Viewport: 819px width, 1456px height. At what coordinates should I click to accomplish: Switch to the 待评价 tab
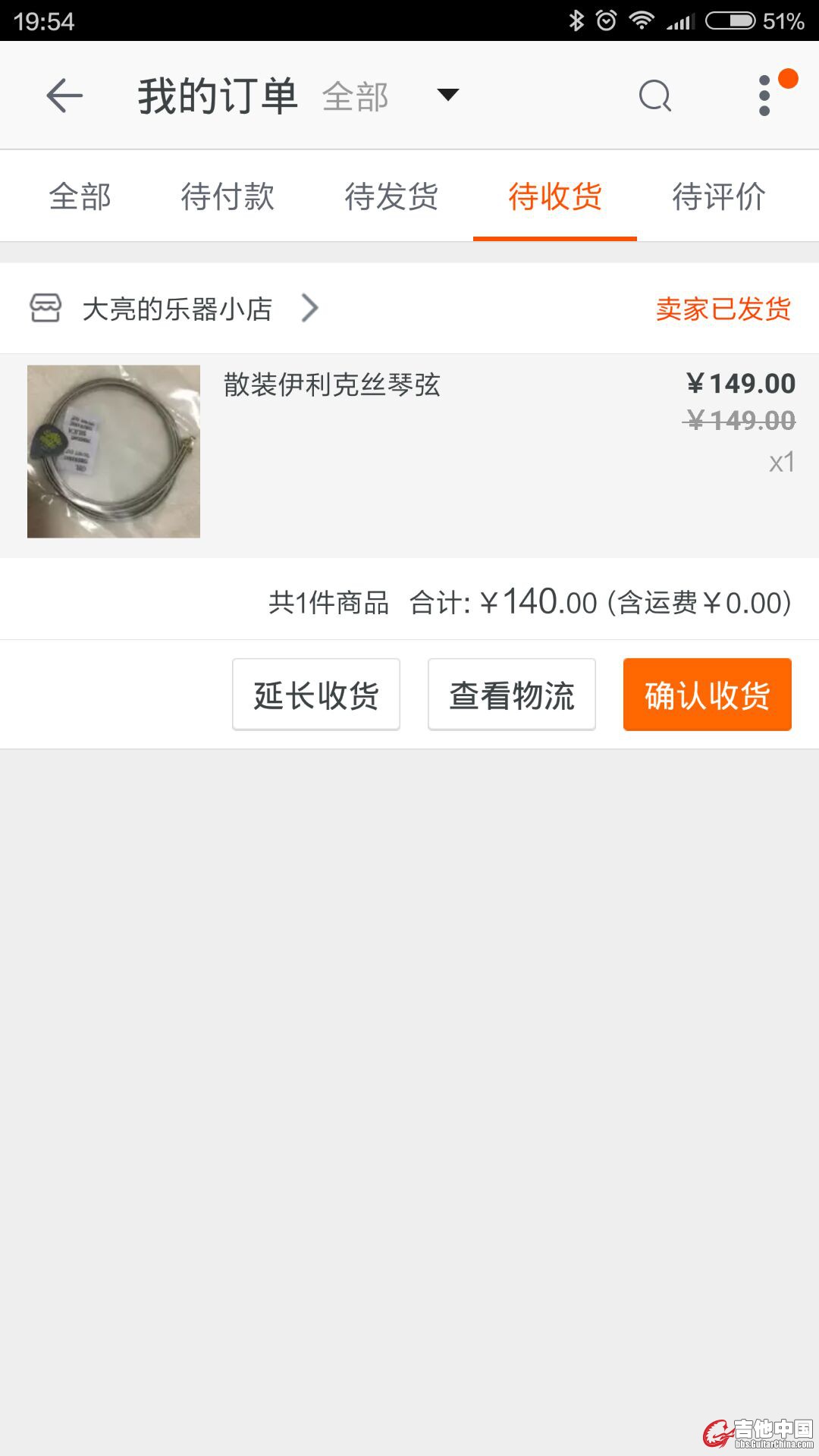[x=719, y=196]
